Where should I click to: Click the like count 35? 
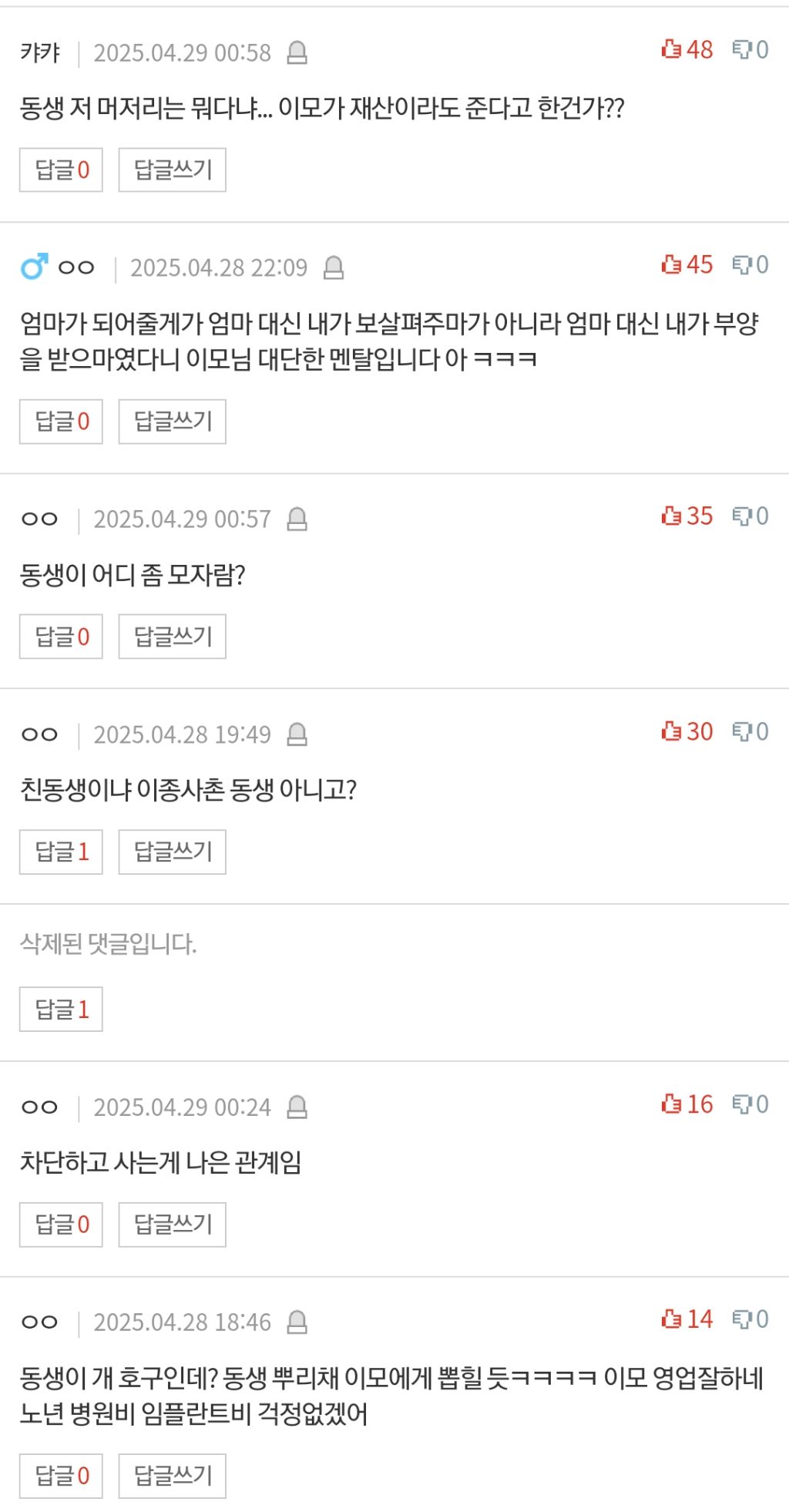point(700,516)
